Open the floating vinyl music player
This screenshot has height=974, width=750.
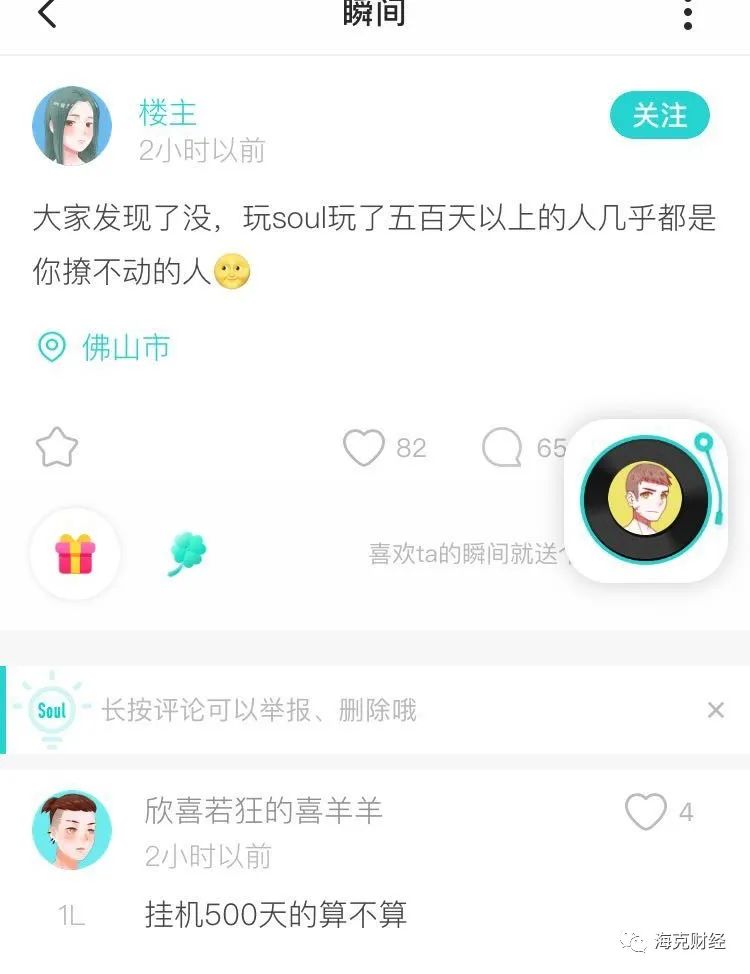[646, 500]
